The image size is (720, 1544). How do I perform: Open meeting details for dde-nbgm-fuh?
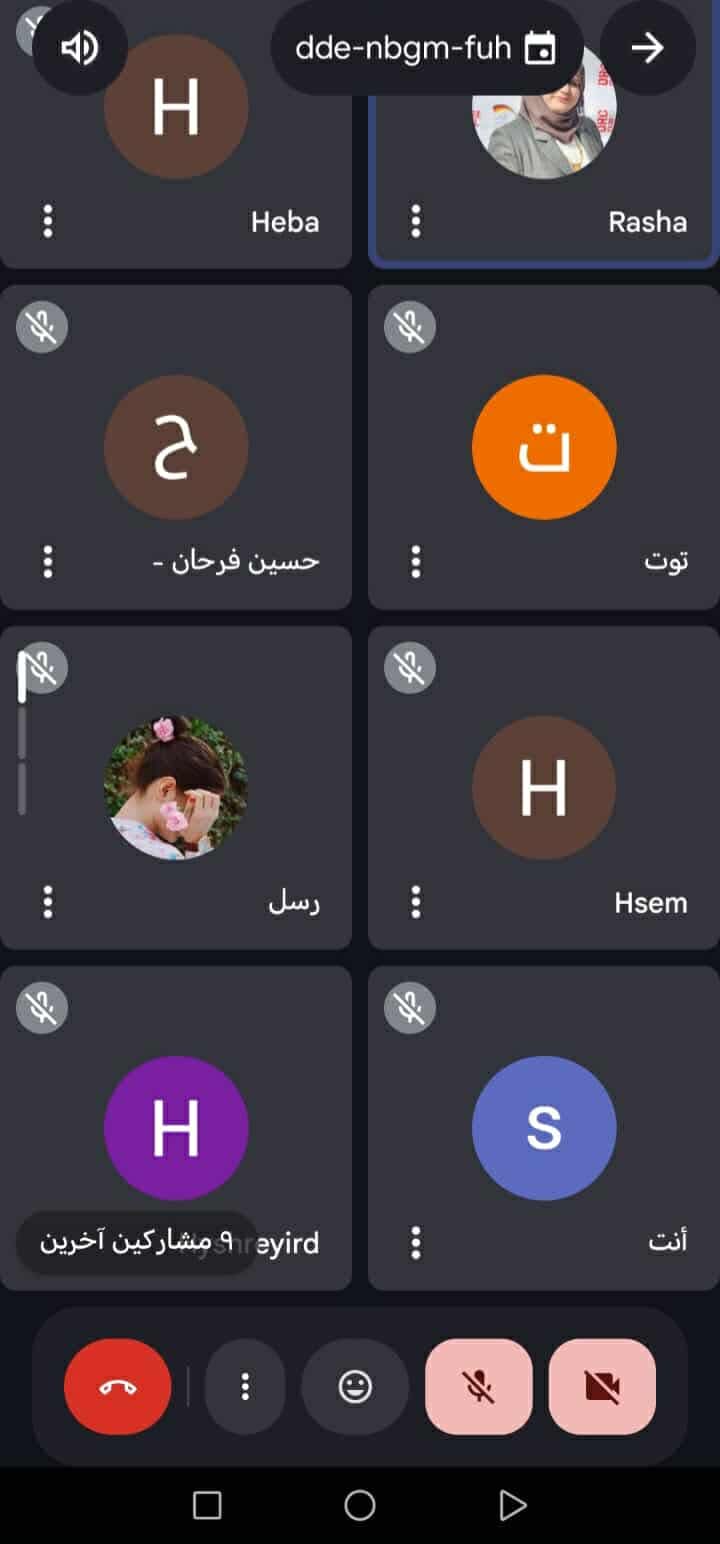427,48
